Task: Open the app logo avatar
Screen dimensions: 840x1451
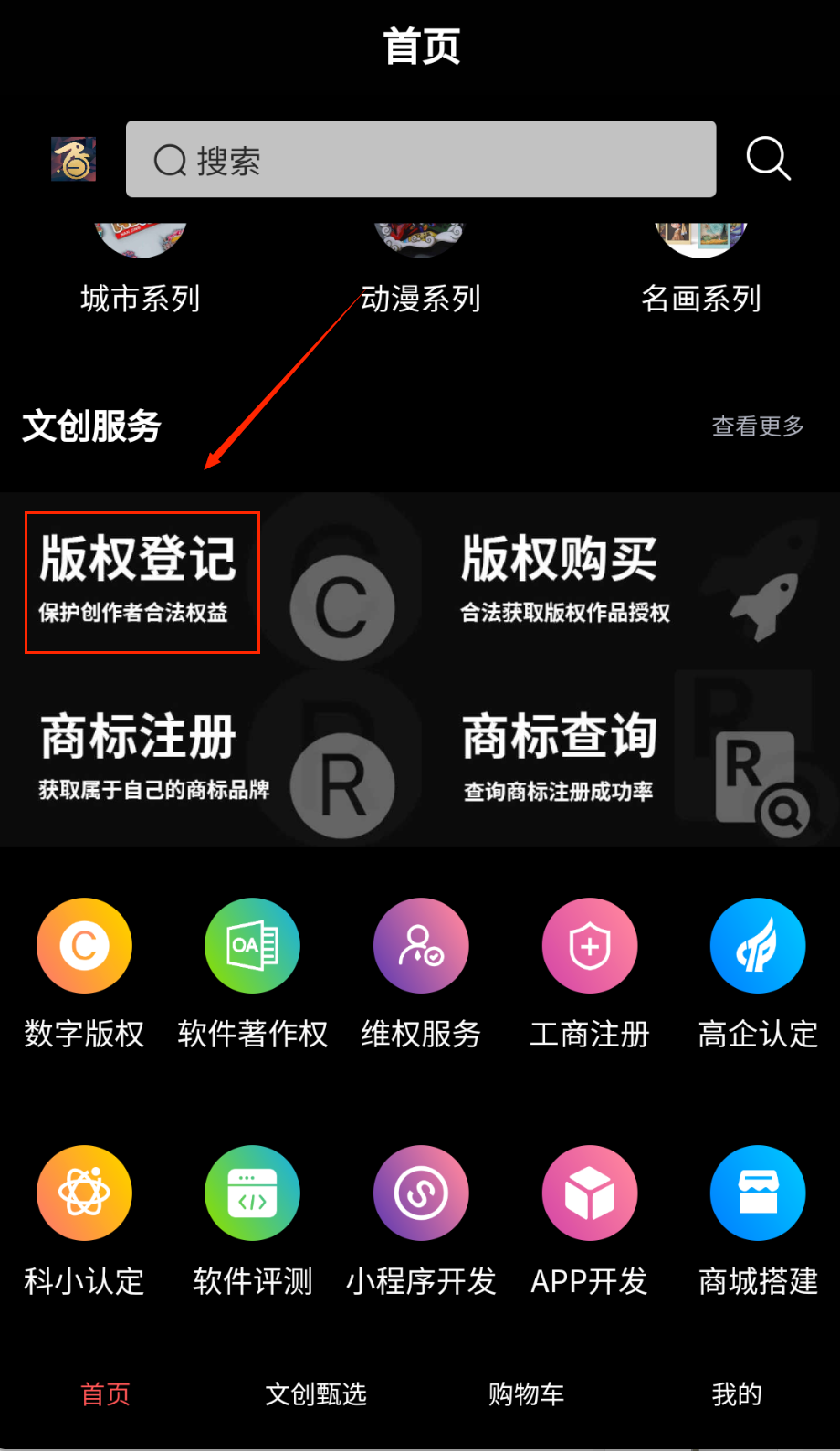Action: tap(74, 159)
